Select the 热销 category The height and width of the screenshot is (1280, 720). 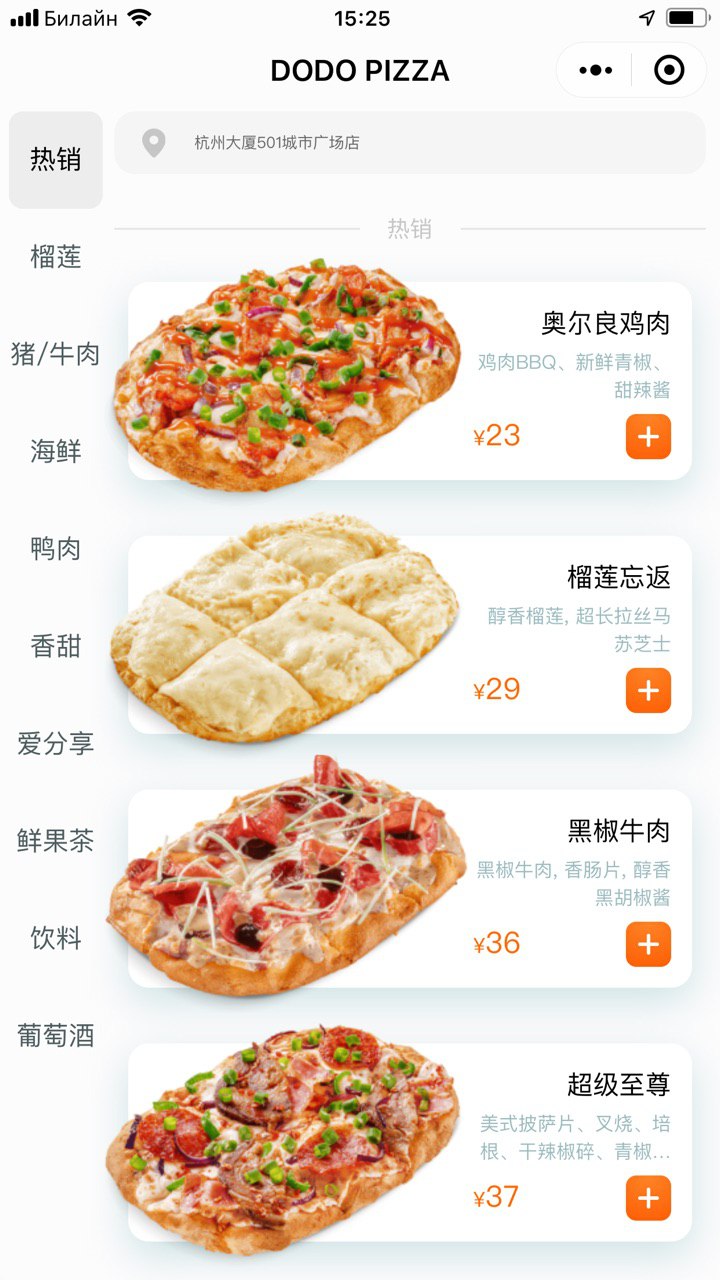coord(56,160)
